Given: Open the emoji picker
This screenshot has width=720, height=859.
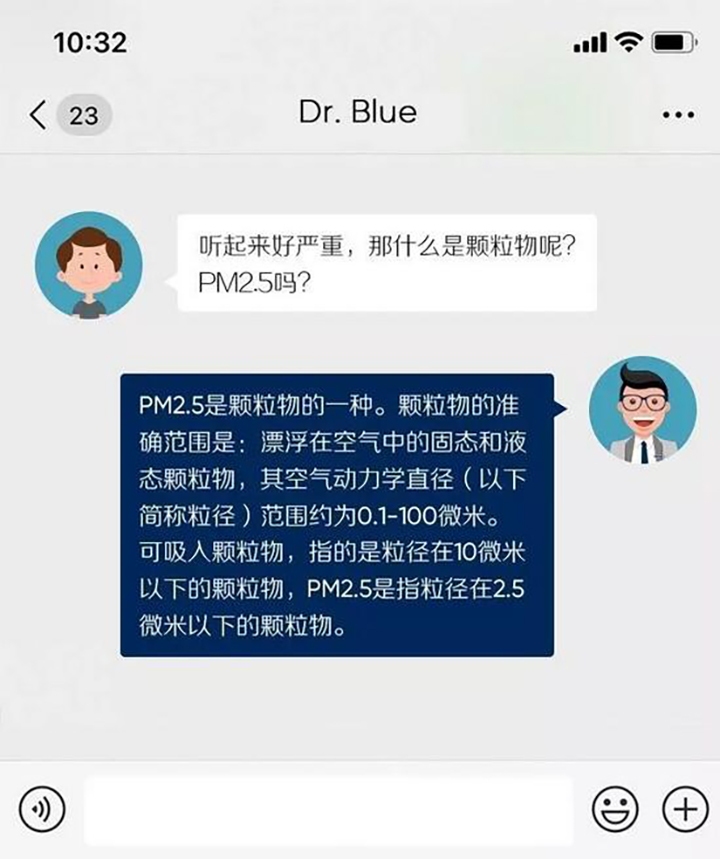Looking at the screenshot, I should click(x=615, y=808).
